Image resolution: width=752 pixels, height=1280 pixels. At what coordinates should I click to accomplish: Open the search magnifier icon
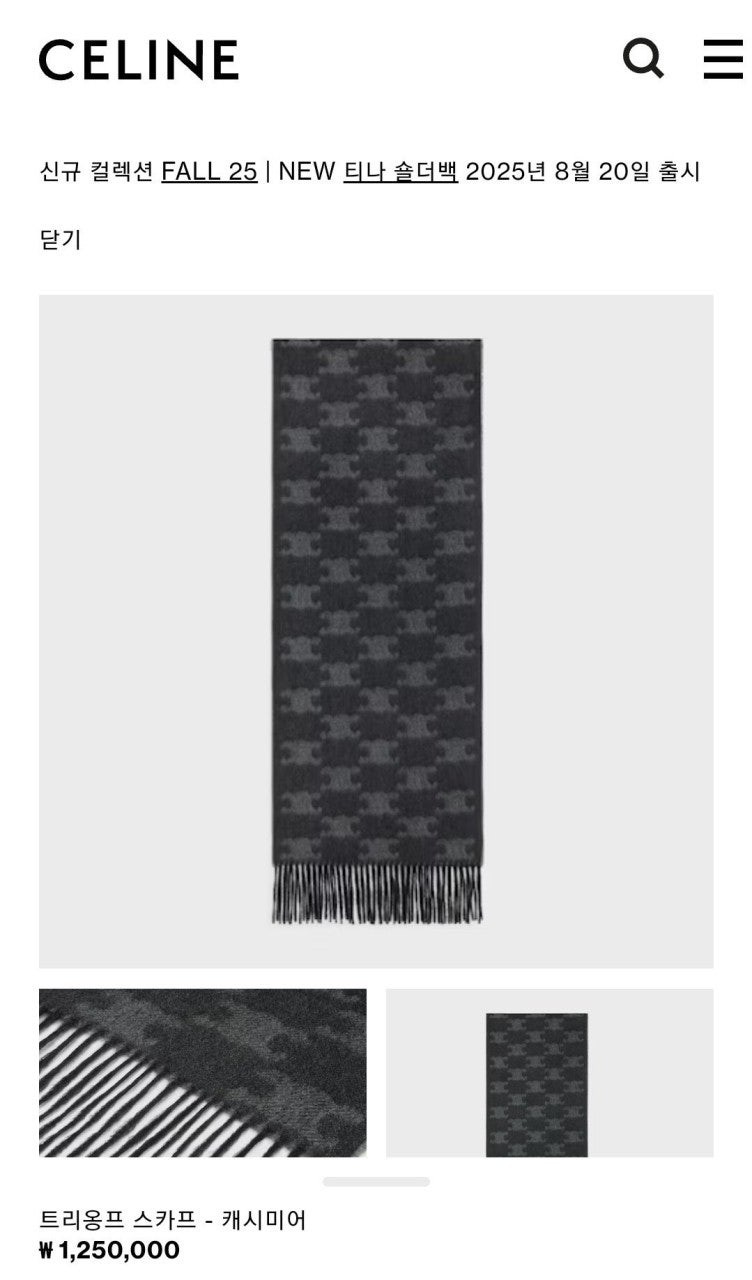click(643, 59)
